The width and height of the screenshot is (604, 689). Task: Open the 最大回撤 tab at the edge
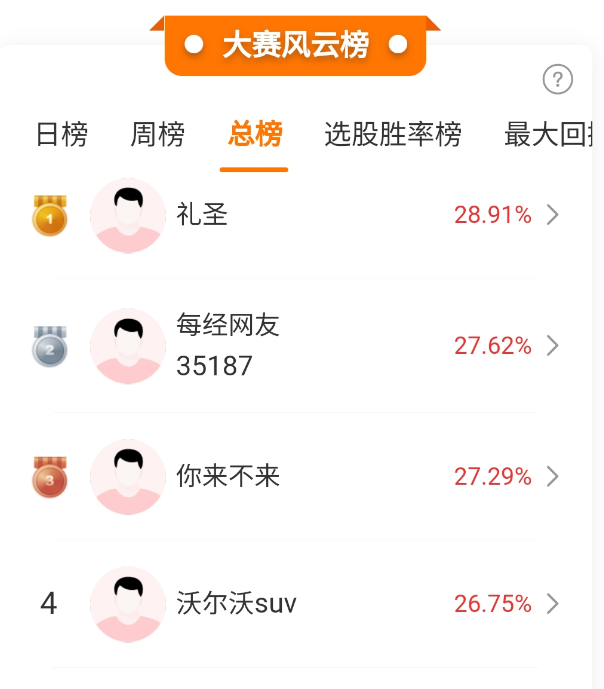[x=549, y=134]
